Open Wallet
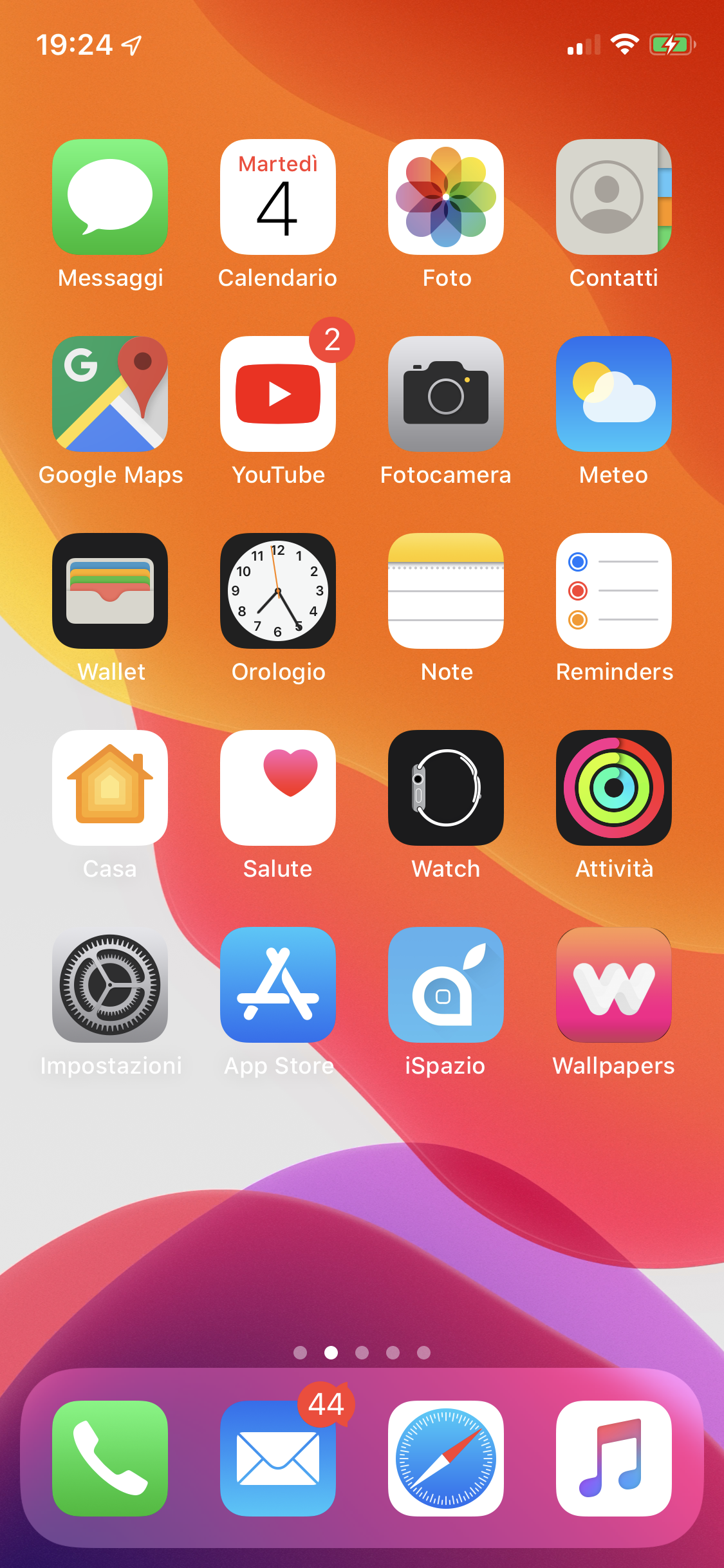This screenshot has width=724, height=1568. 110,591
